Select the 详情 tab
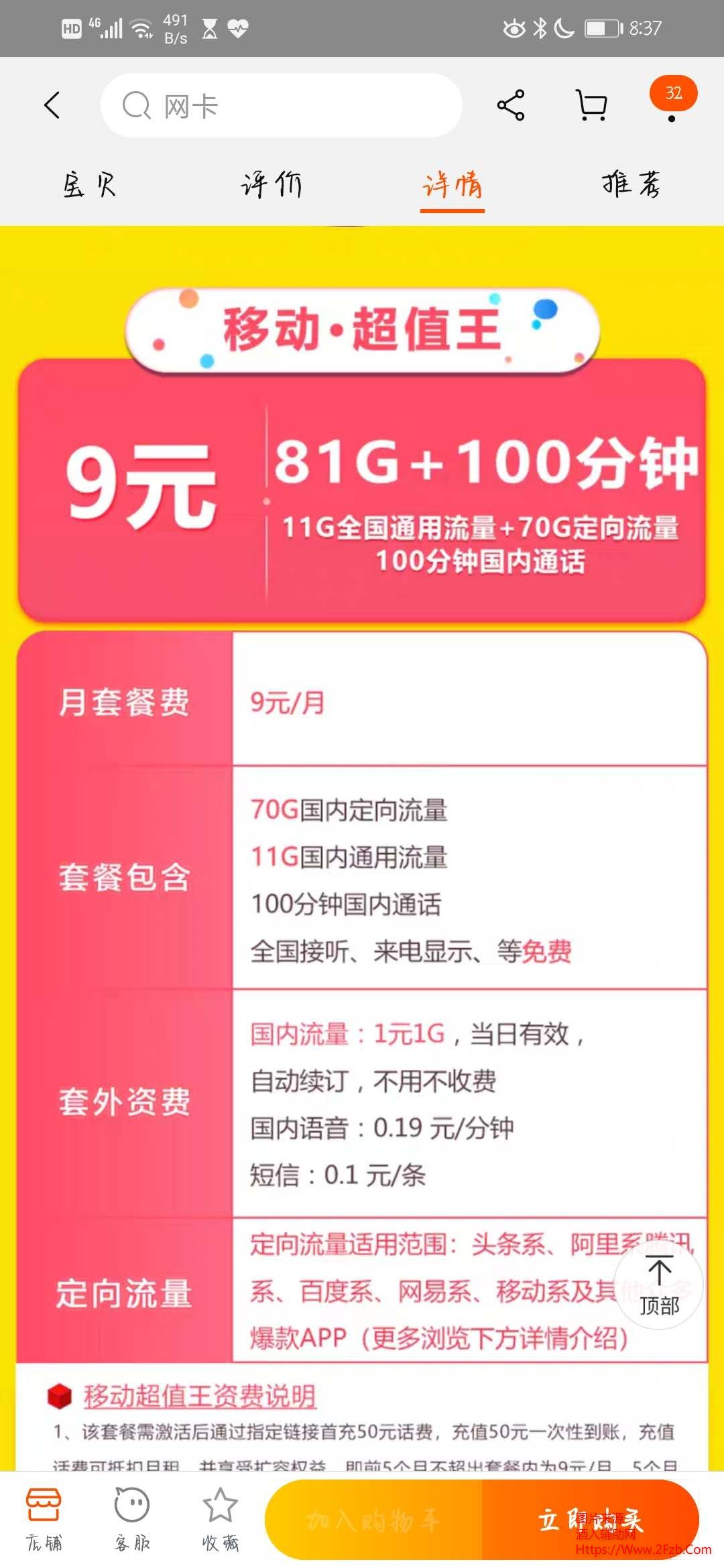The image size is (724, 1568). [452, 184]
